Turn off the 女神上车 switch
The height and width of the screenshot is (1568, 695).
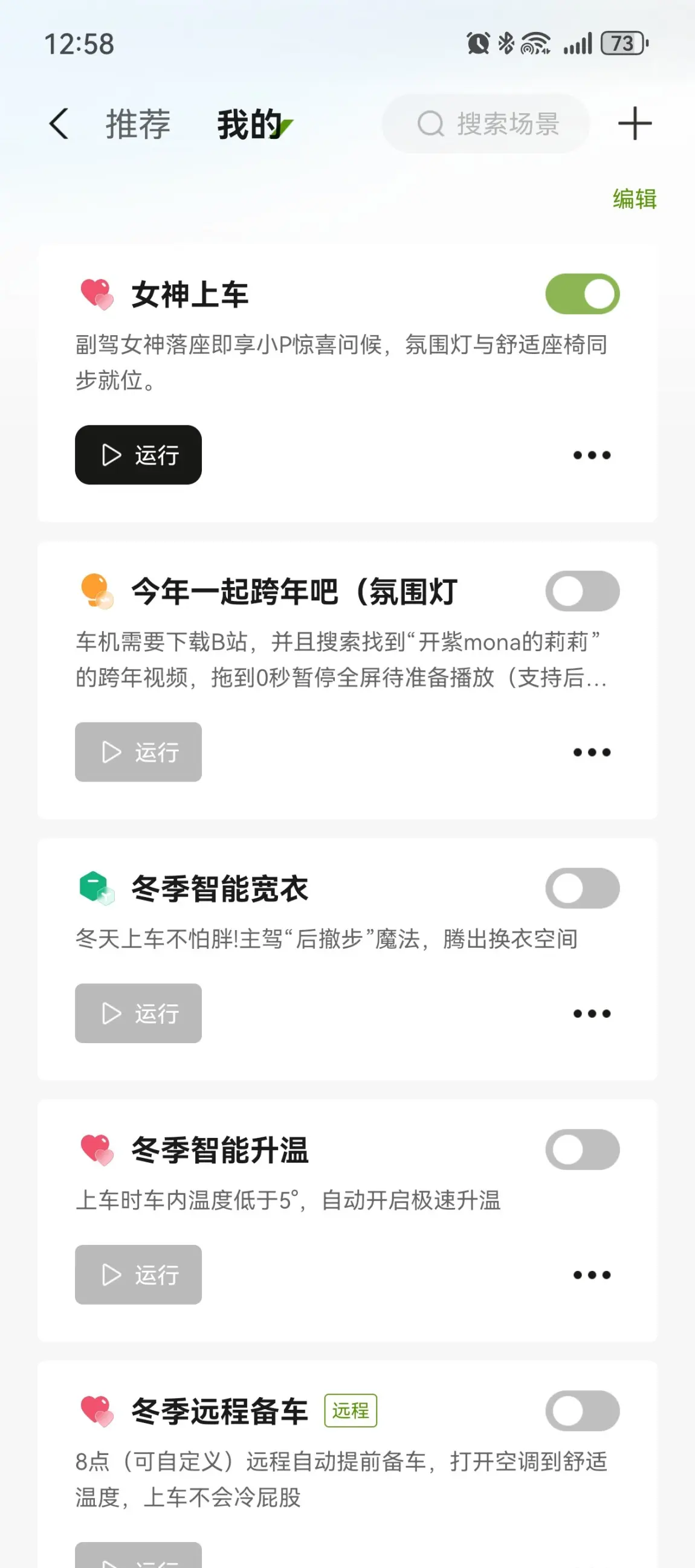click(583, 294)
